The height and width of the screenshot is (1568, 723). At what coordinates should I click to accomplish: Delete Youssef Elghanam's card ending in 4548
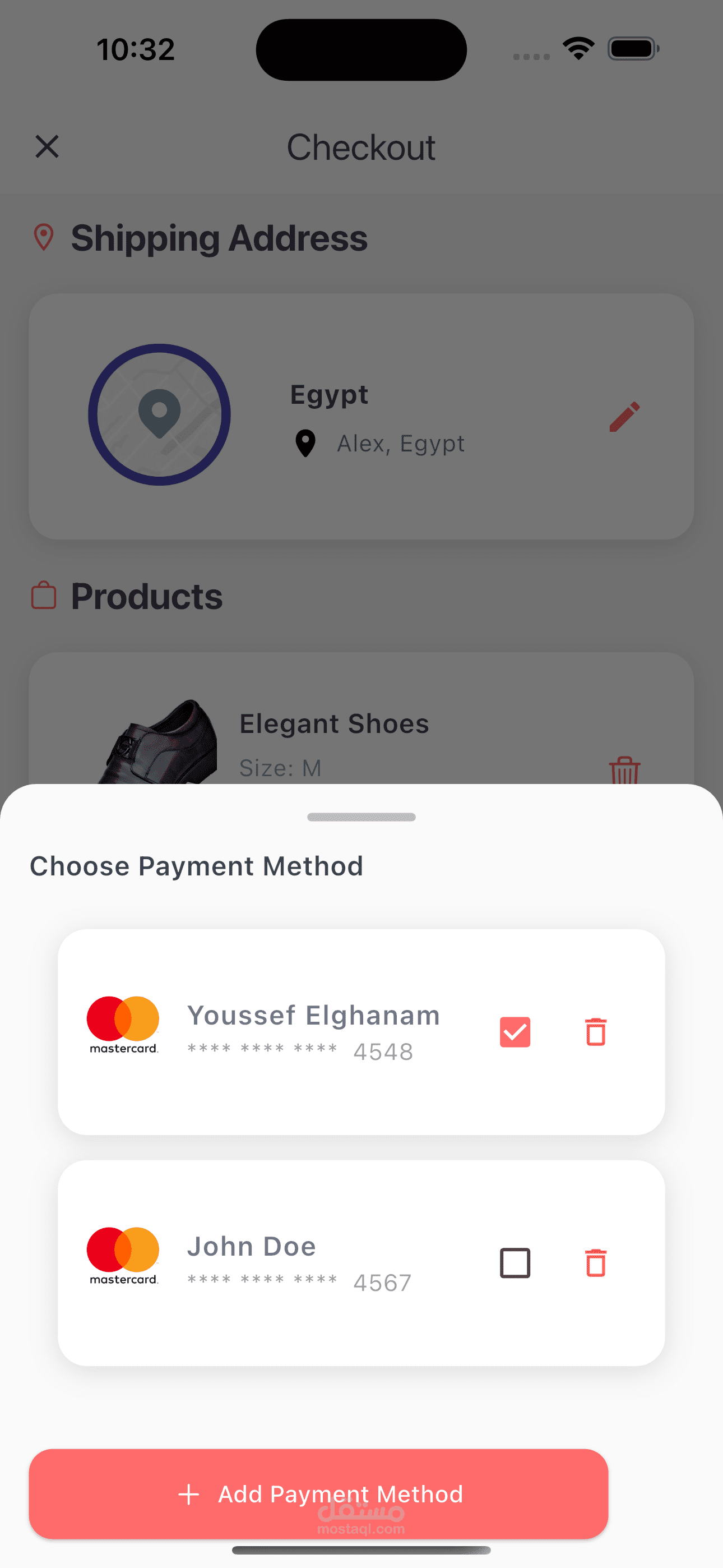click(x=596, y=1032)
